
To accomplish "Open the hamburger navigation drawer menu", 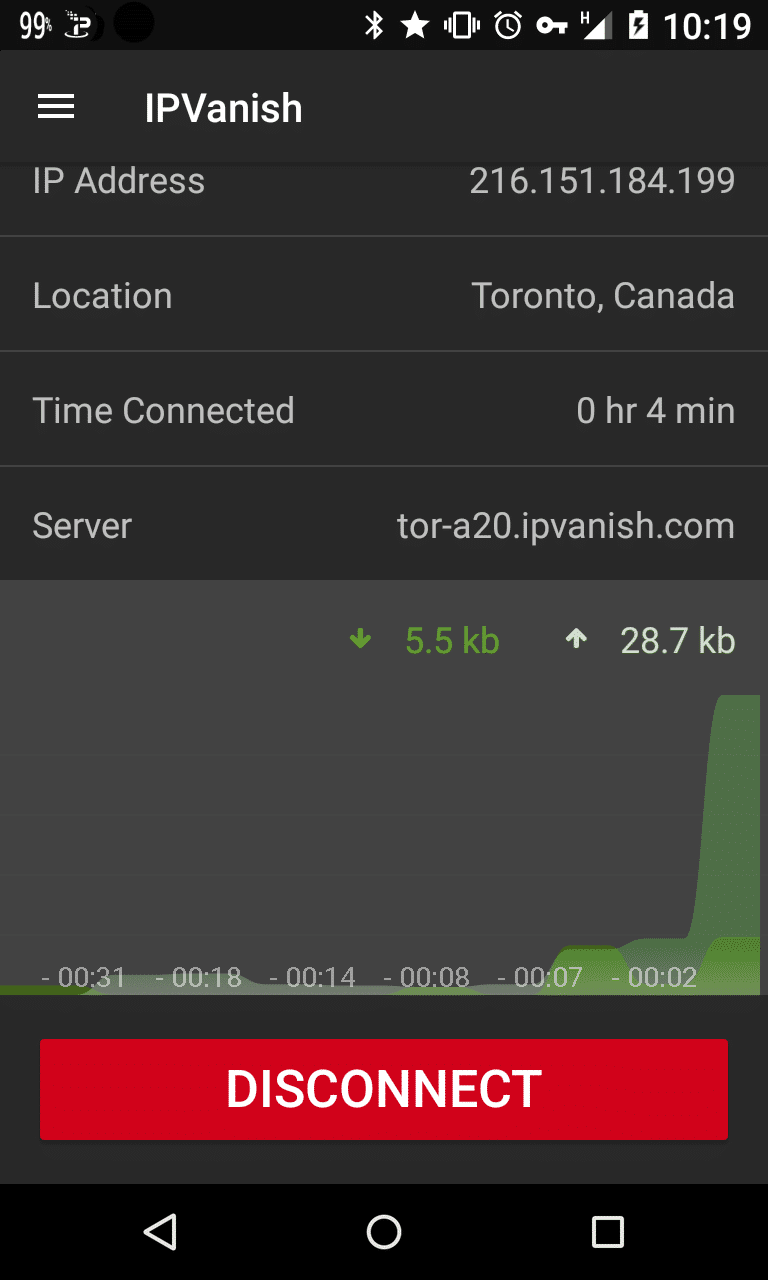I will click(56, 108).
